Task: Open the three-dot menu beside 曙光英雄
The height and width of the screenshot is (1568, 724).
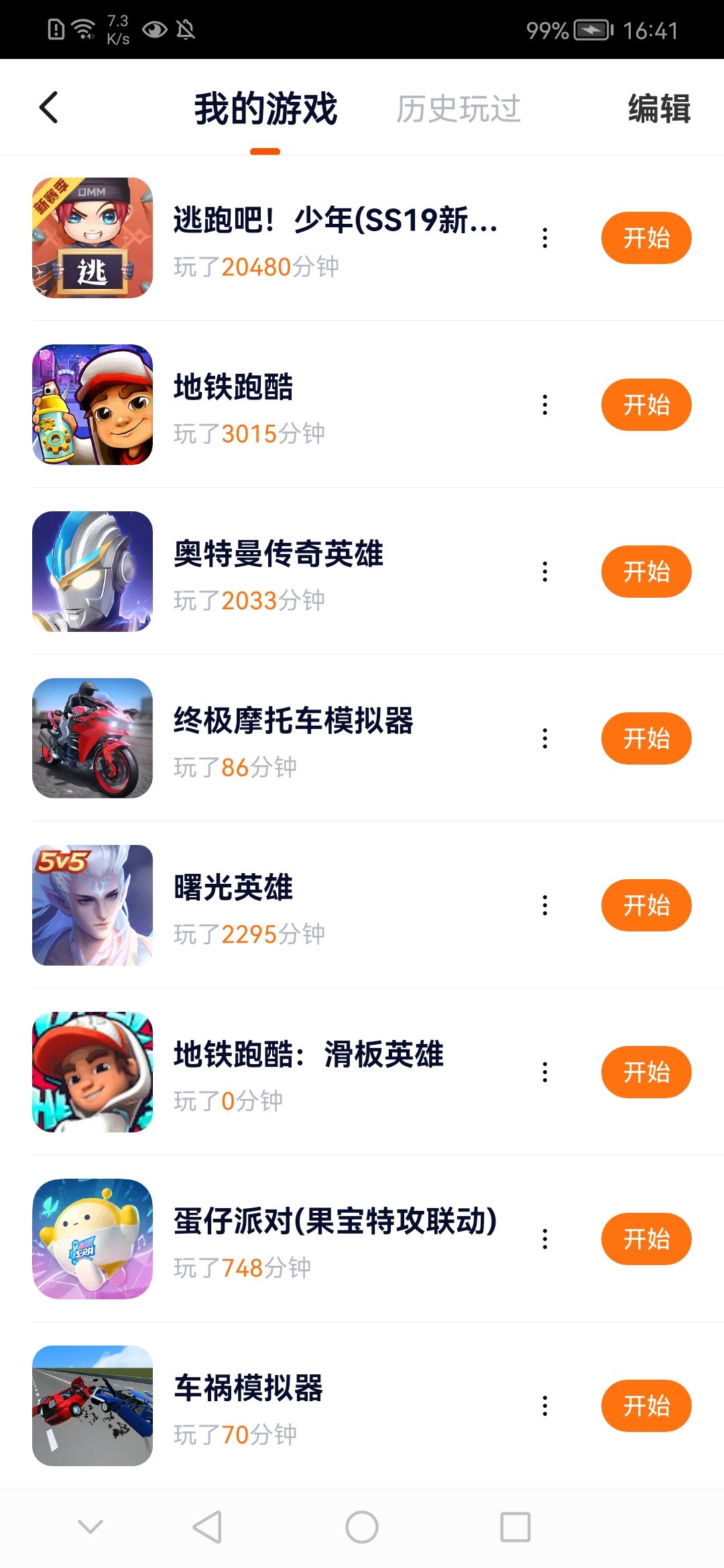Action: pyautogui.click(x=545, y=905)
